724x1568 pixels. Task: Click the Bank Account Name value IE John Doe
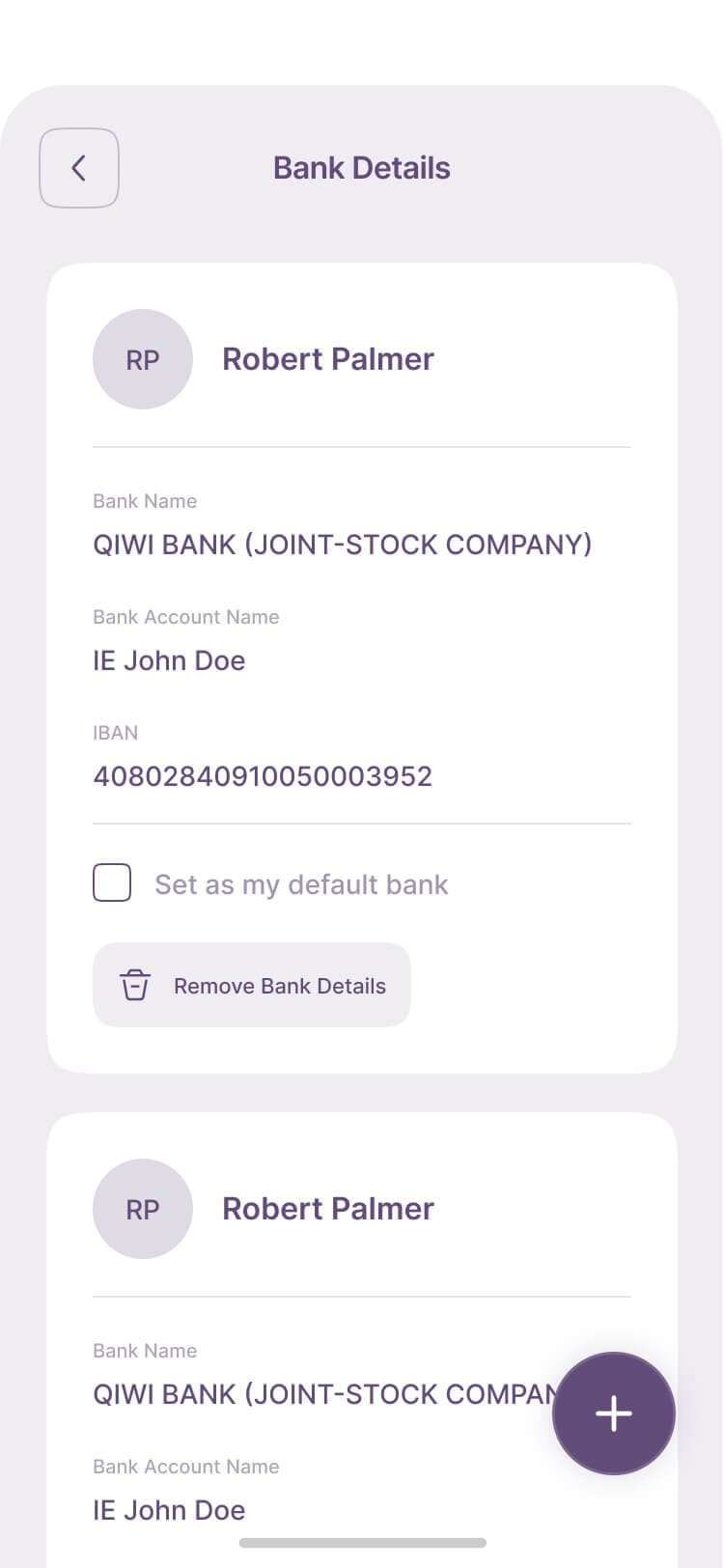[169, 660]
